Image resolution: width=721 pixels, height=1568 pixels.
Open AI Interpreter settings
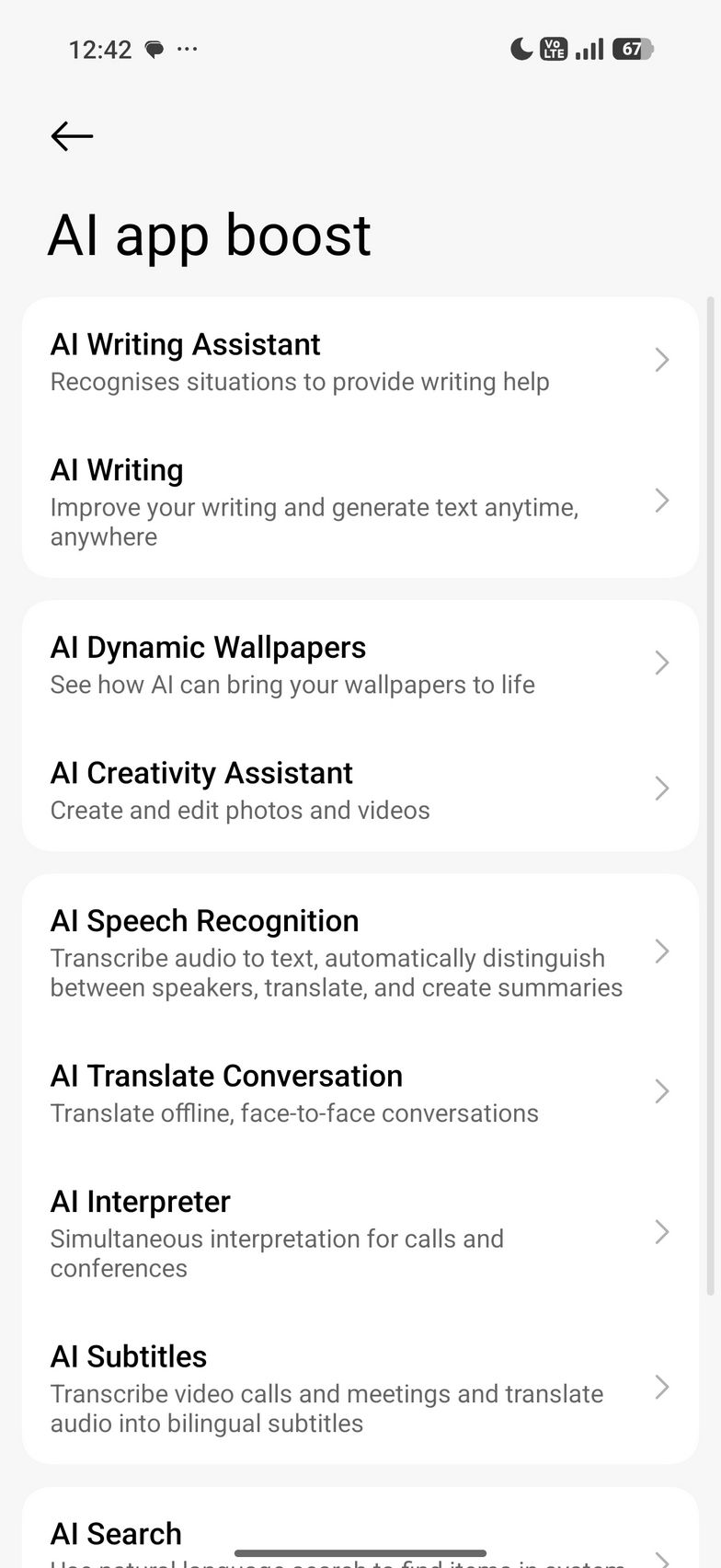coord(359,1233)
